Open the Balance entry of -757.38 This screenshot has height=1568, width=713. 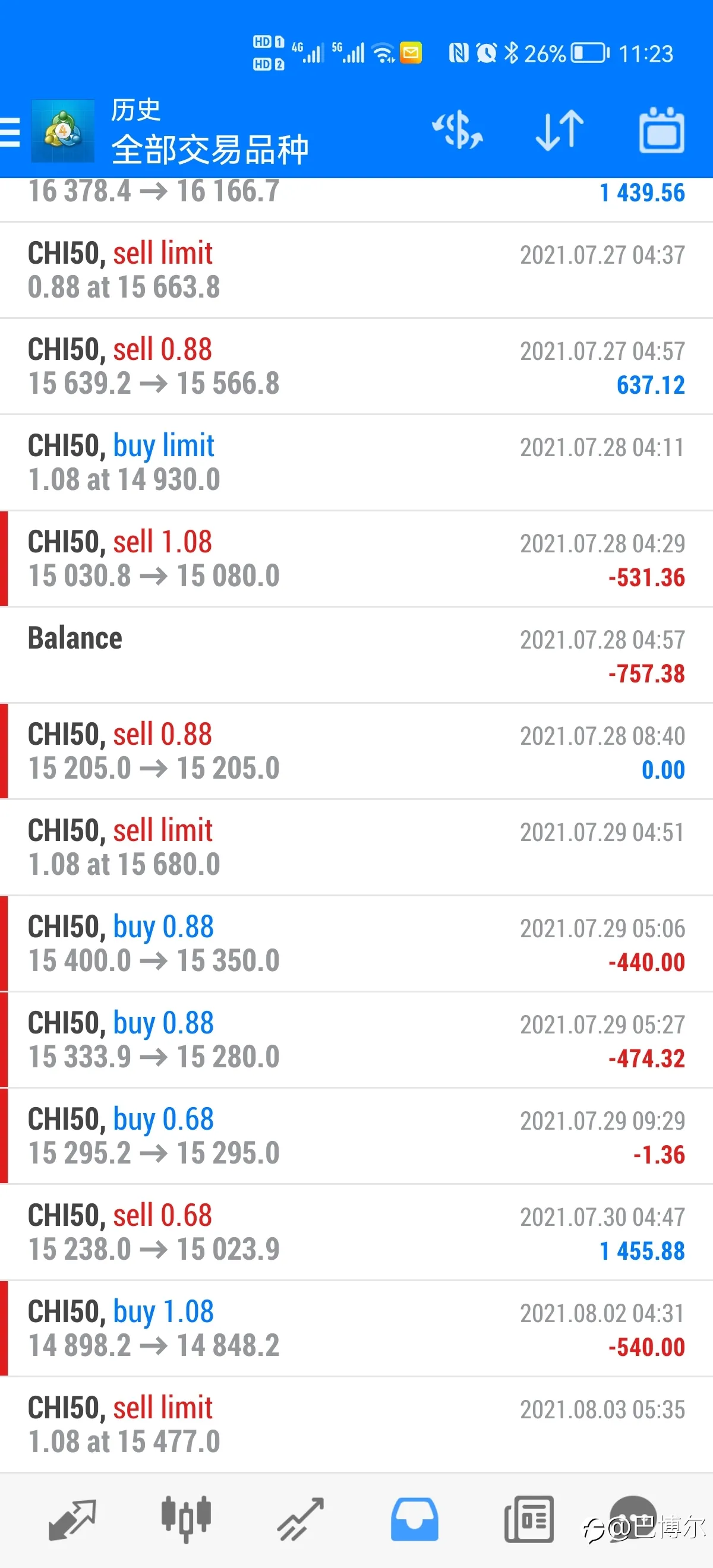(356, 655)
